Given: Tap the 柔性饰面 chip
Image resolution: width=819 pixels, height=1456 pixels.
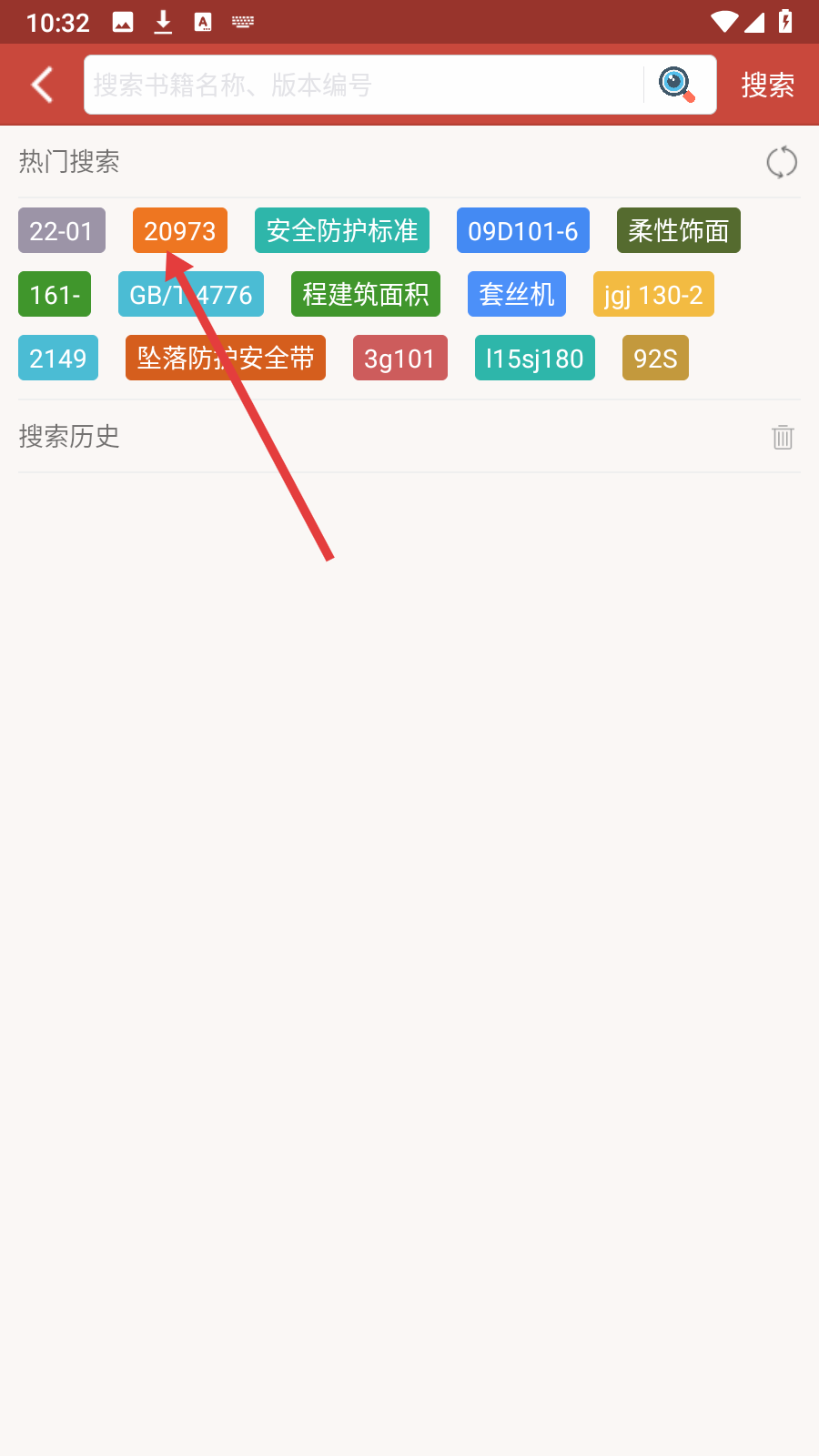Looking at the screenshot, I should tap(679, 230).
